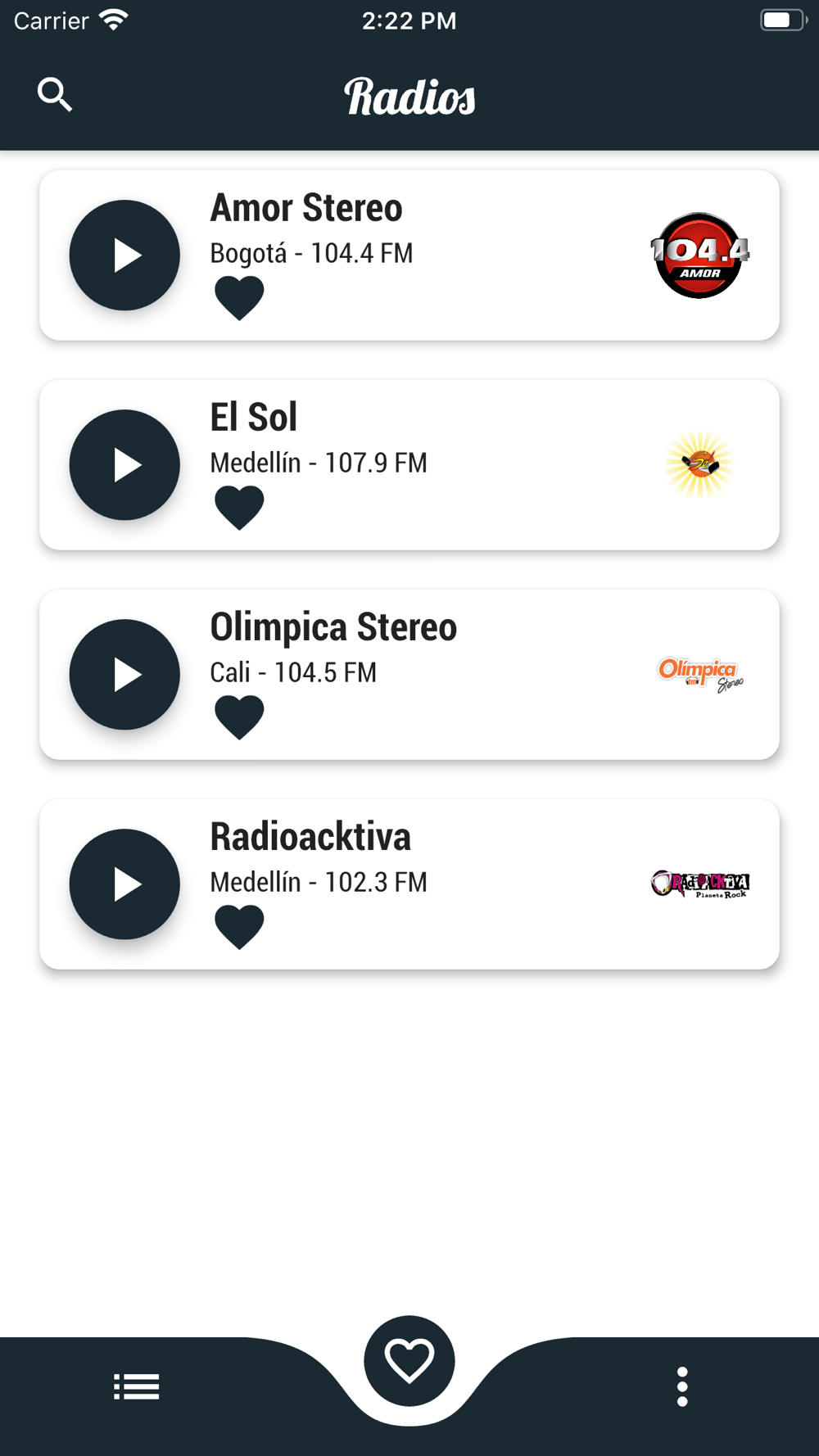Open the three-dot more options menu
Image resolution: width=819 pixels, height=1456 pixels.
682,1386
